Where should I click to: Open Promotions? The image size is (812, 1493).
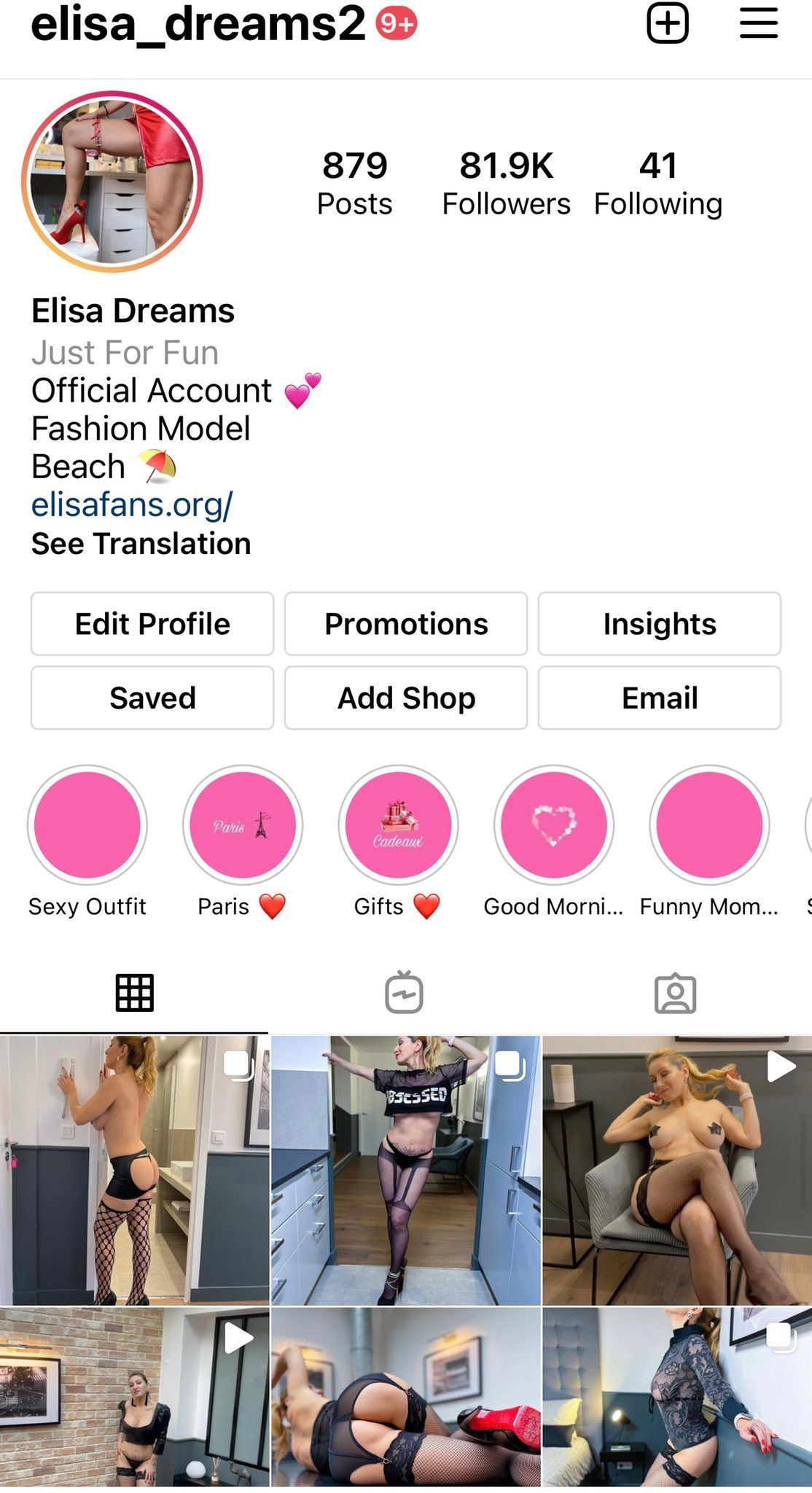click(406, 624)
